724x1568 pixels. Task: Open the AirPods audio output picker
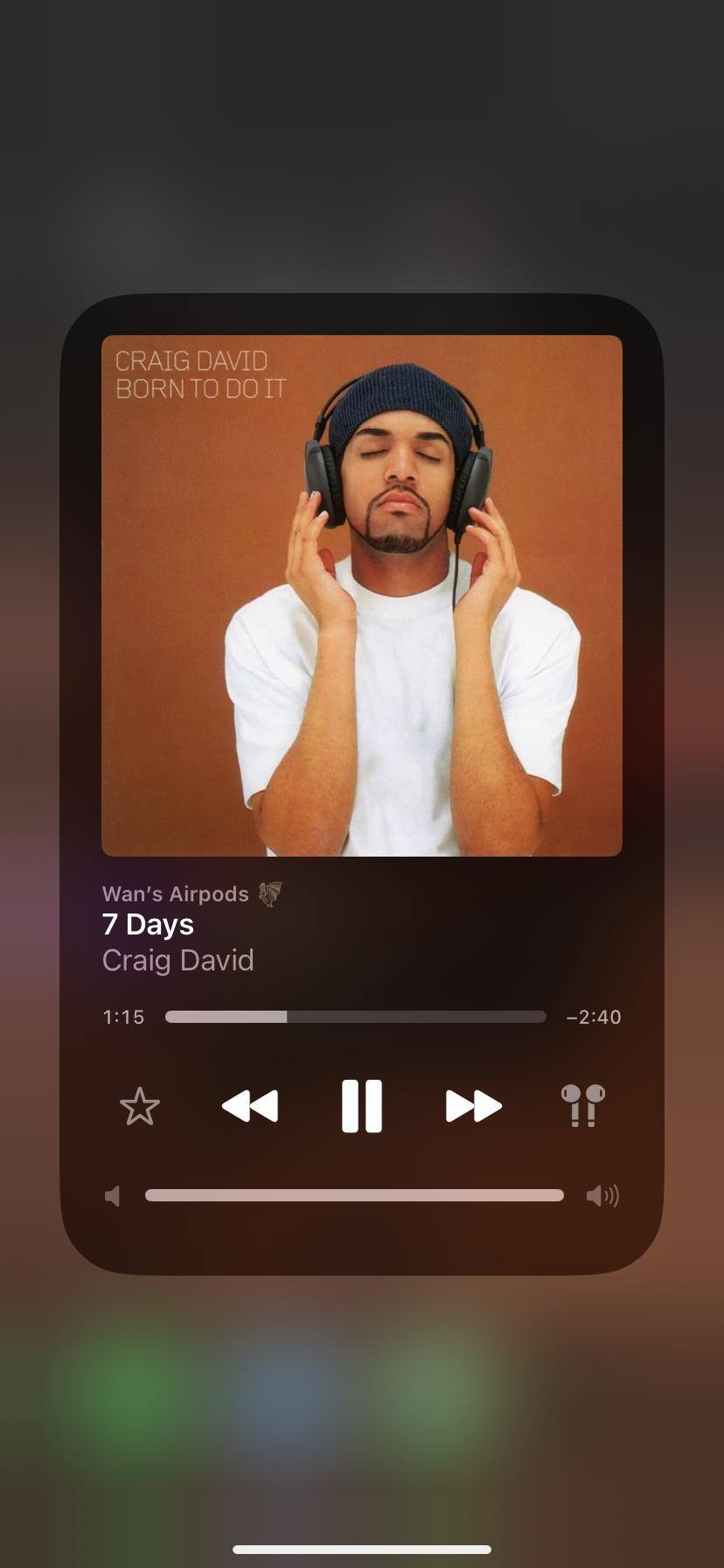tap(582, 1106)
